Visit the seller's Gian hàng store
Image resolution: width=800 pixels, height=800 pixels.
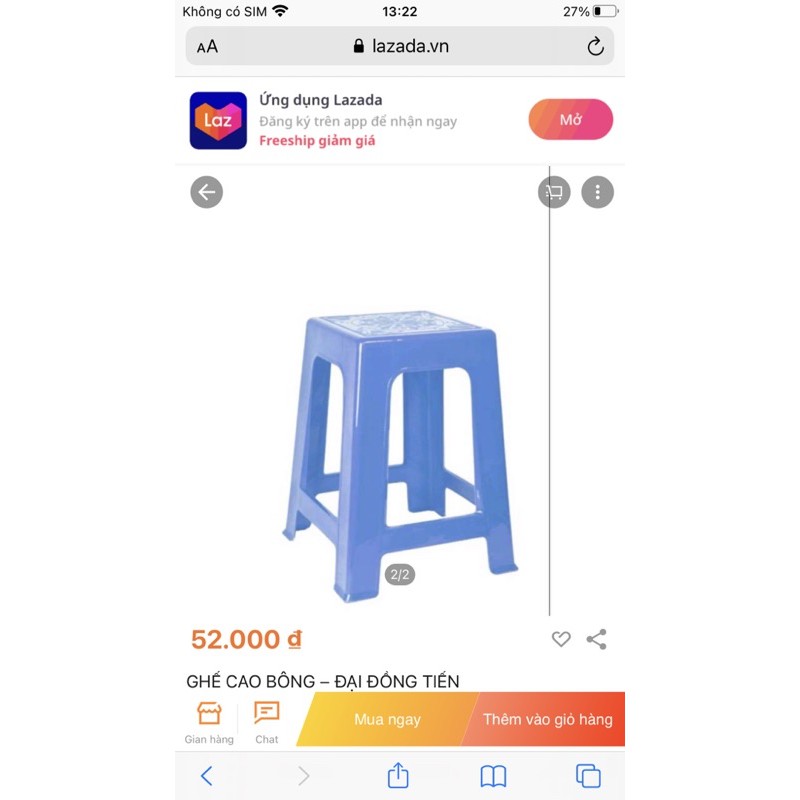pyautogui.click(x=209, y=722)
